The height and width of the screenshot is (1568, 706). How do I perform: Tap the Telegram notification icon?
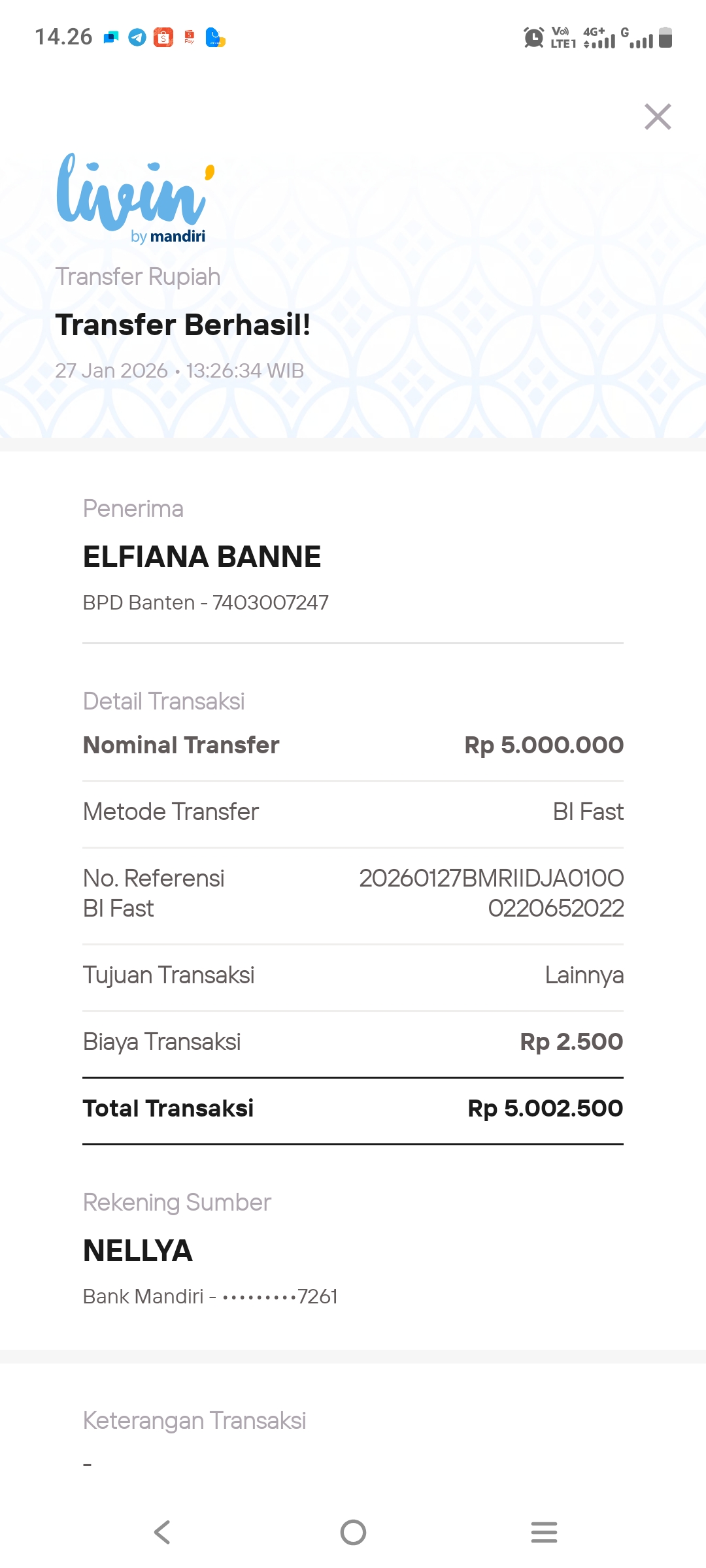tap(135, 38)
